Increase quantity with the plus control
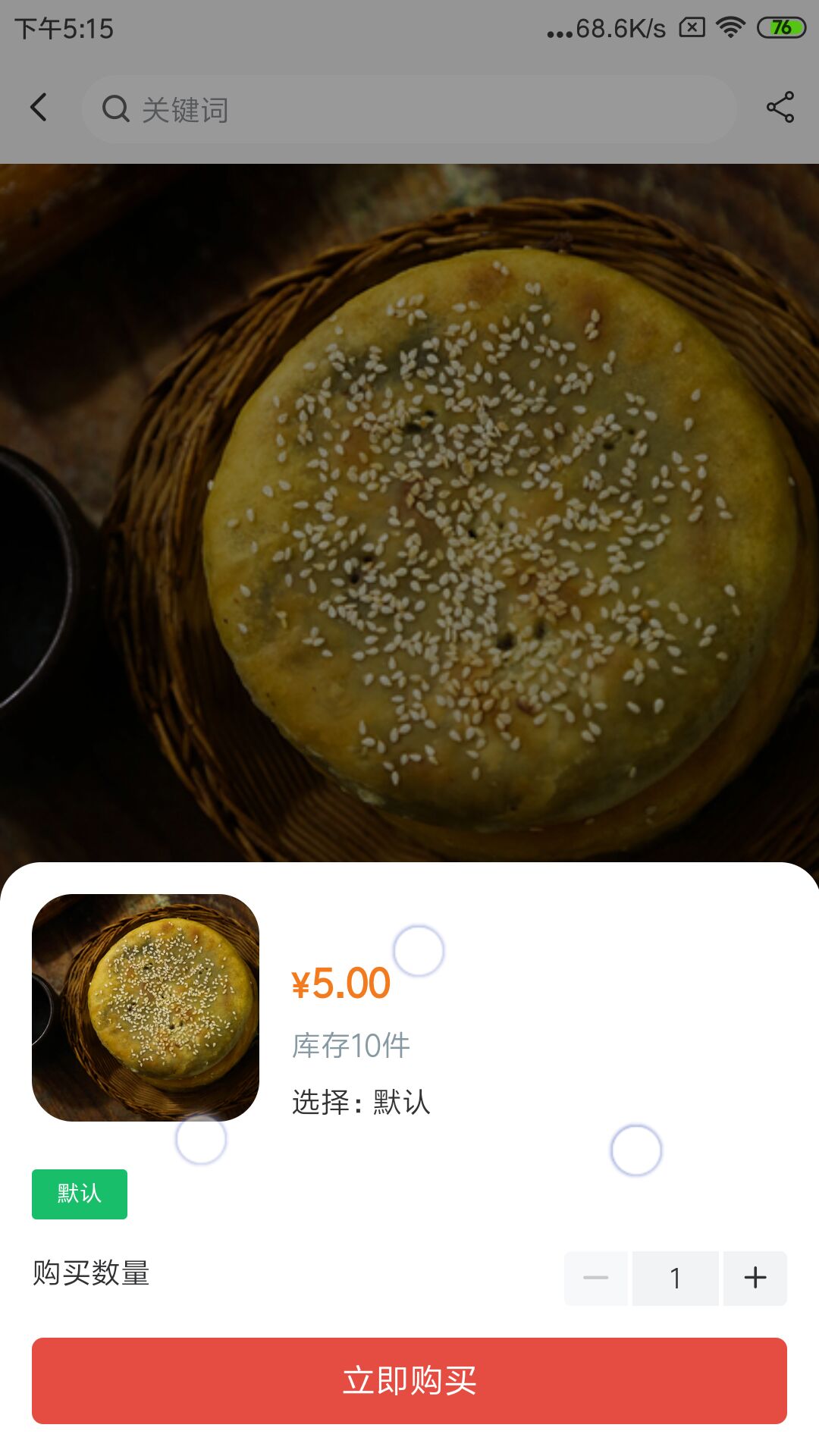819x1456 pixels. (x=755, y=1278)
